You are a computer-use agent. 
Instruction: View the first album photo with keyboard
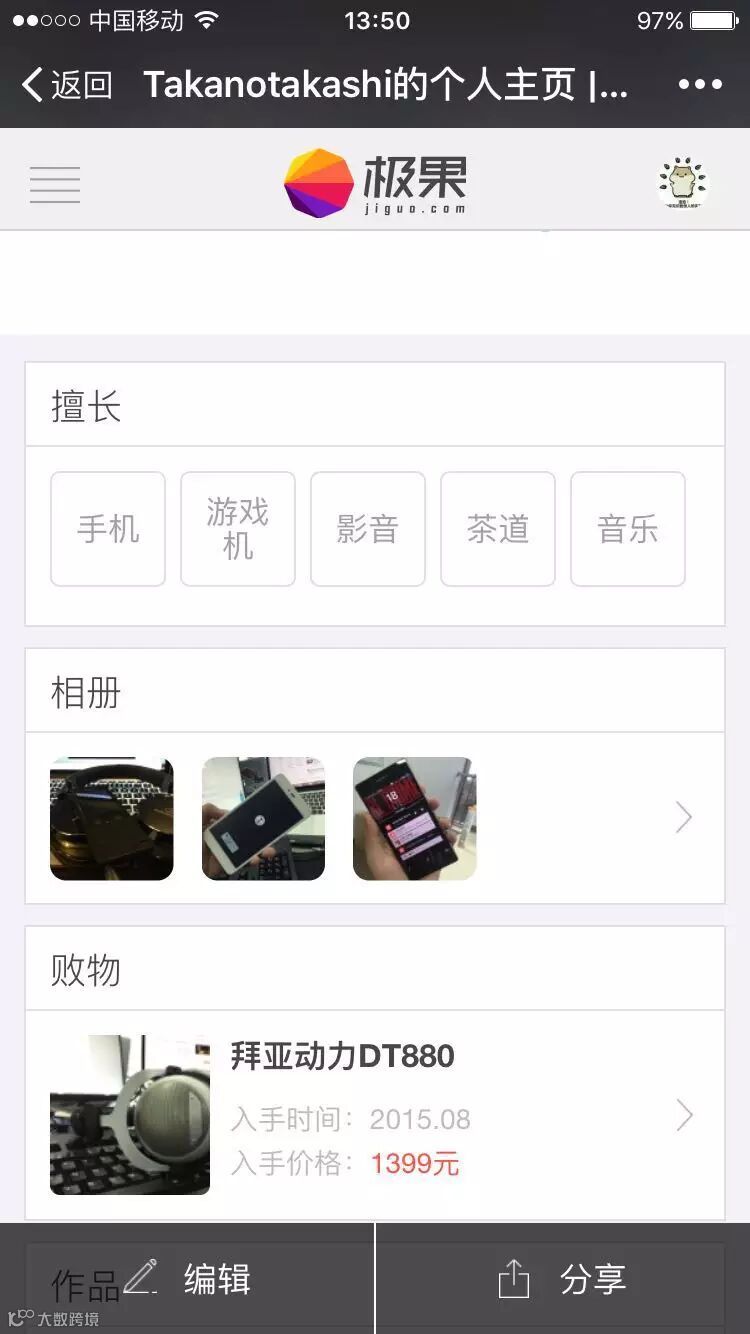tap(112, 819)
